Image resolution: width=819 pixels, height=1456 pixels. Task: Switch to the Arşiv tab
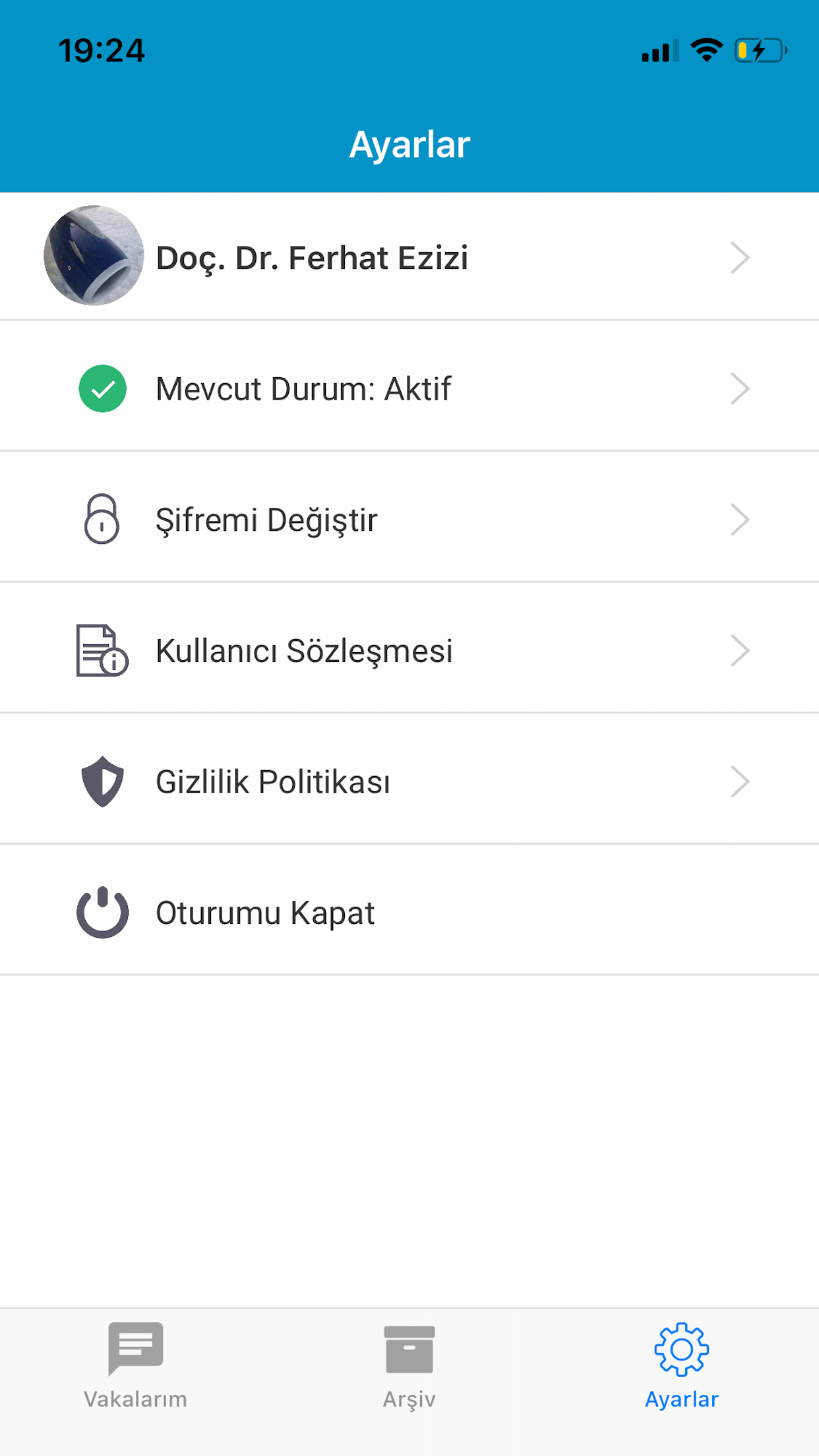point(409,1366)
